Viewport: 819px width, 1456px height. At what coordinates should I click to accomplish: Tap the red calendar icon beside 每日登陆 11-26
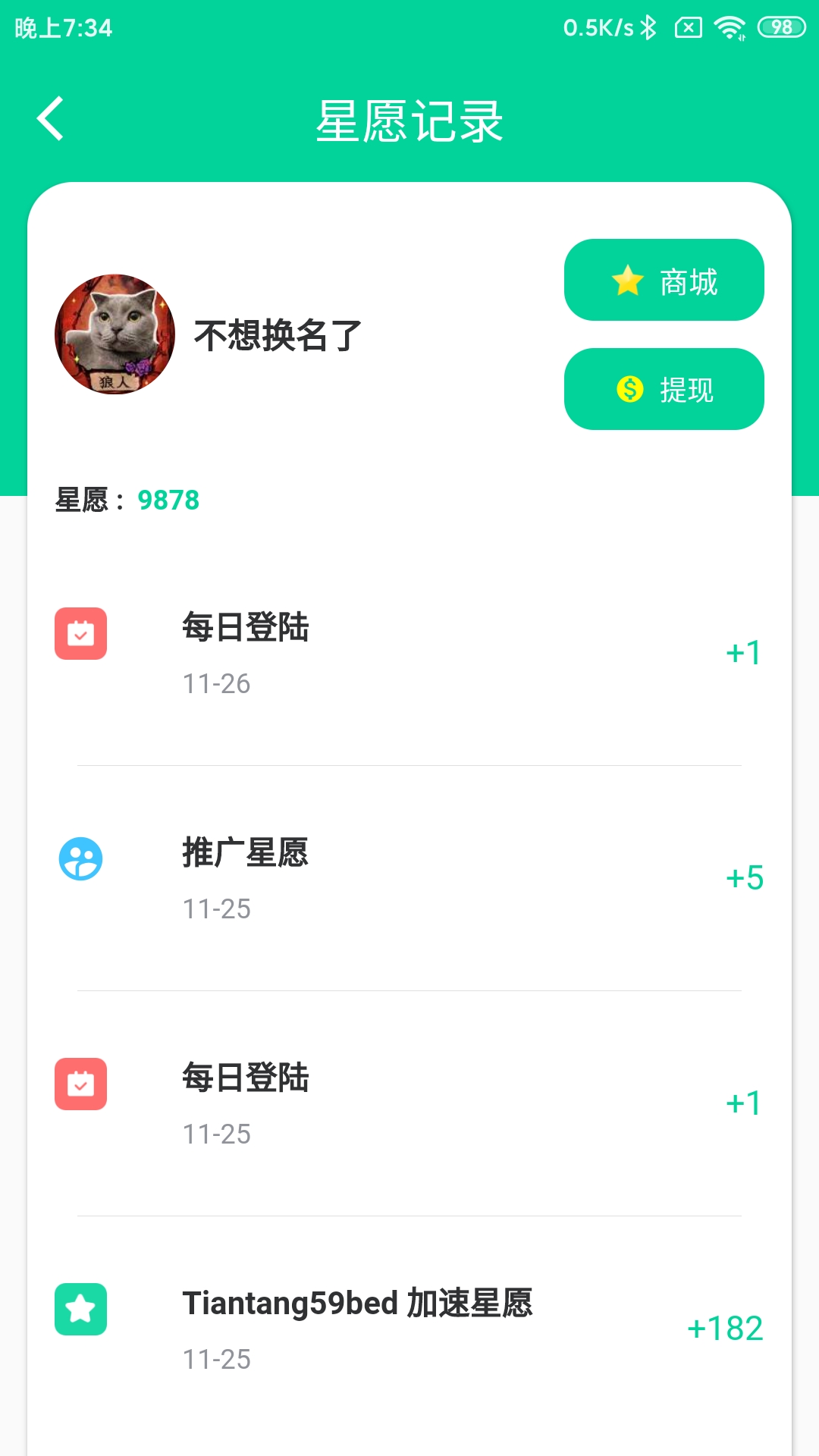click(81, 632)
